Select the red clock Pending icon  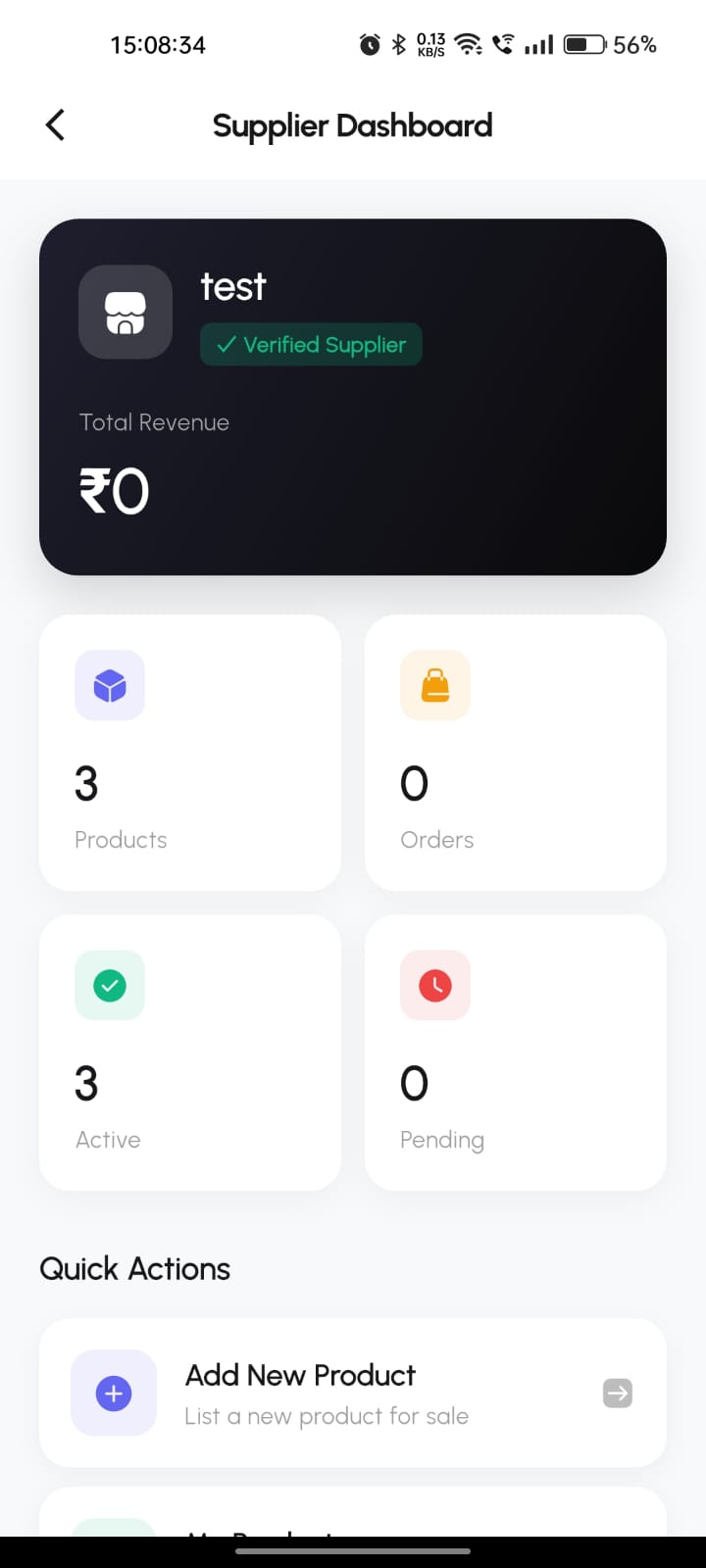pos(434,985)
